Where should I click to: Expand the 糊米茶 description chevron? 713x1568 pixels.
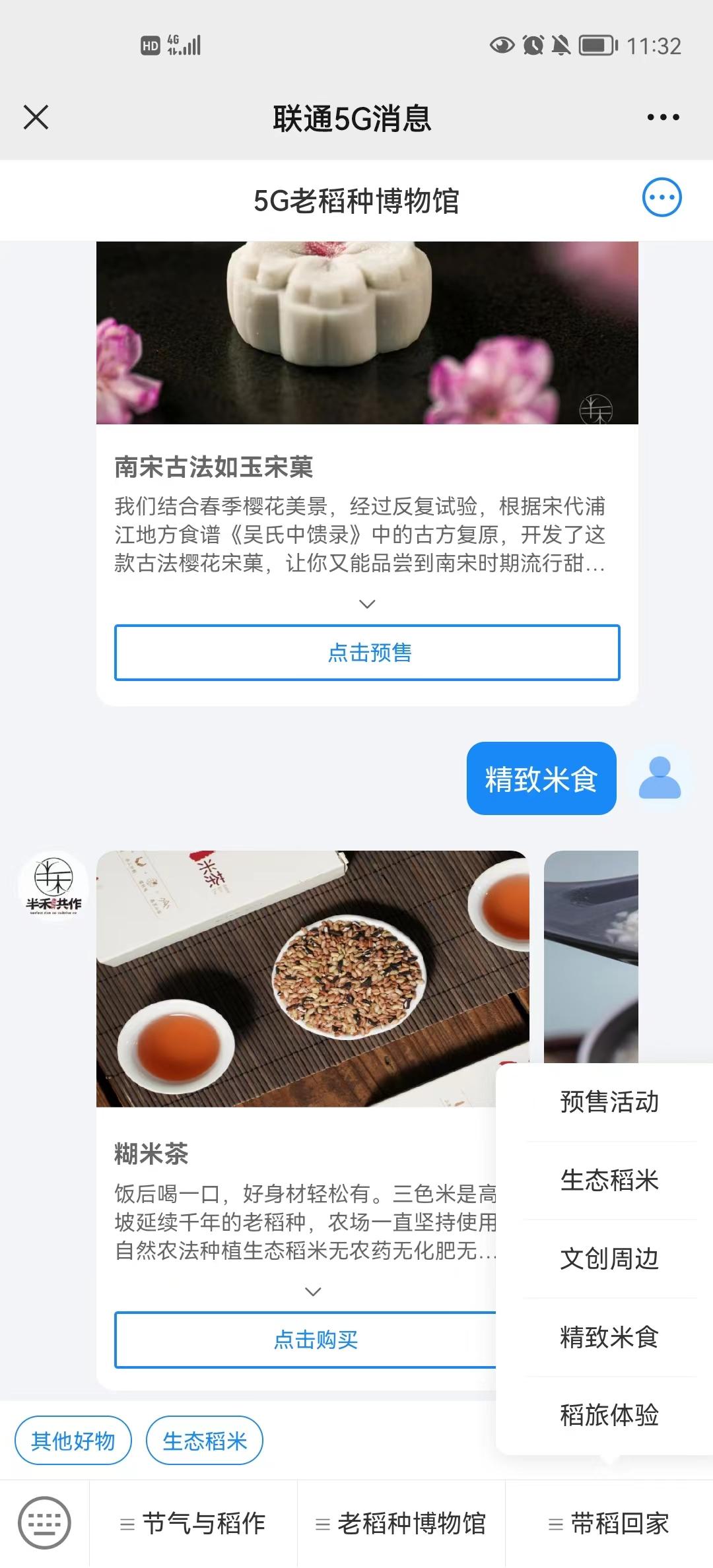(314, 1291)
